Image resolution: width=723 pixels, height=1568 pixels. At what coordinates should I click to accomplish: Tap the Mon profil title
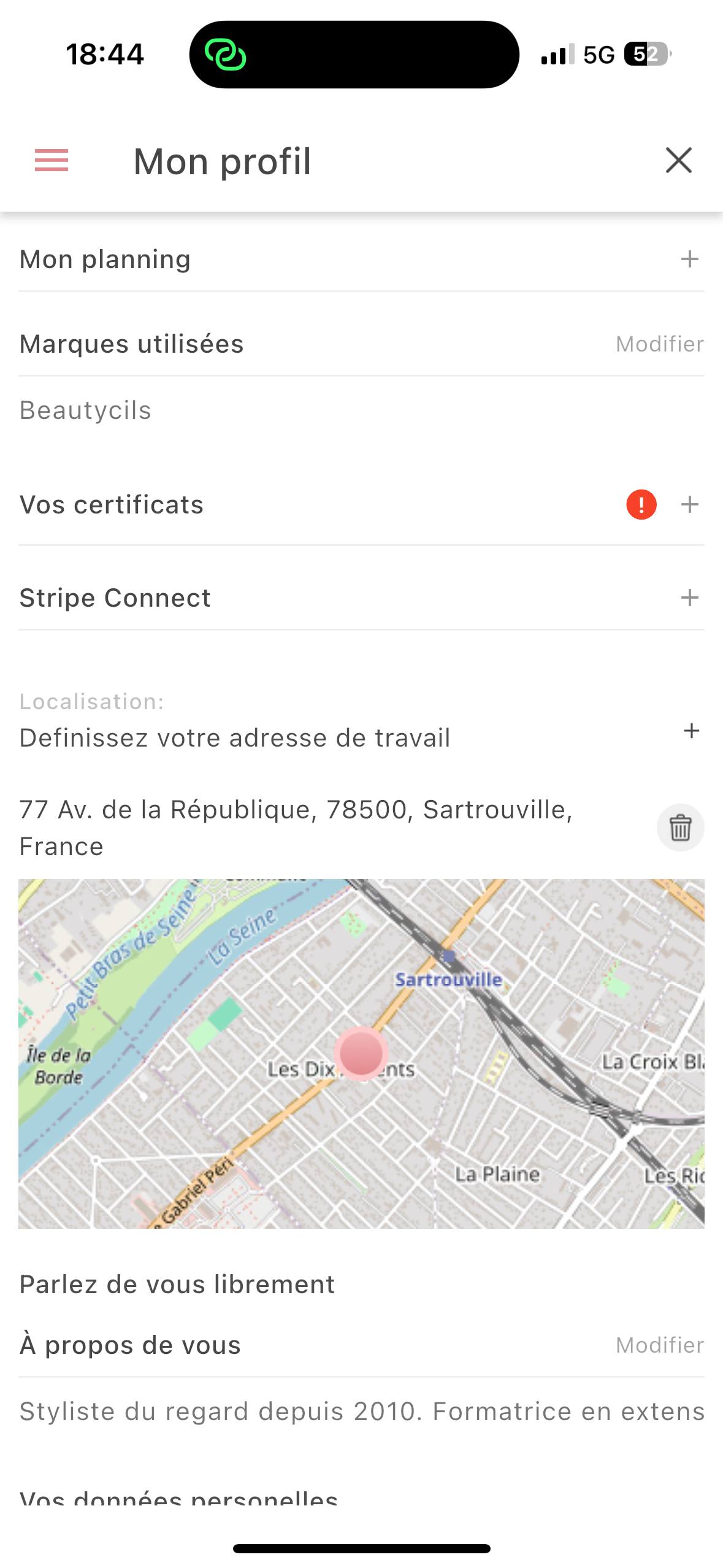[221, 161]
